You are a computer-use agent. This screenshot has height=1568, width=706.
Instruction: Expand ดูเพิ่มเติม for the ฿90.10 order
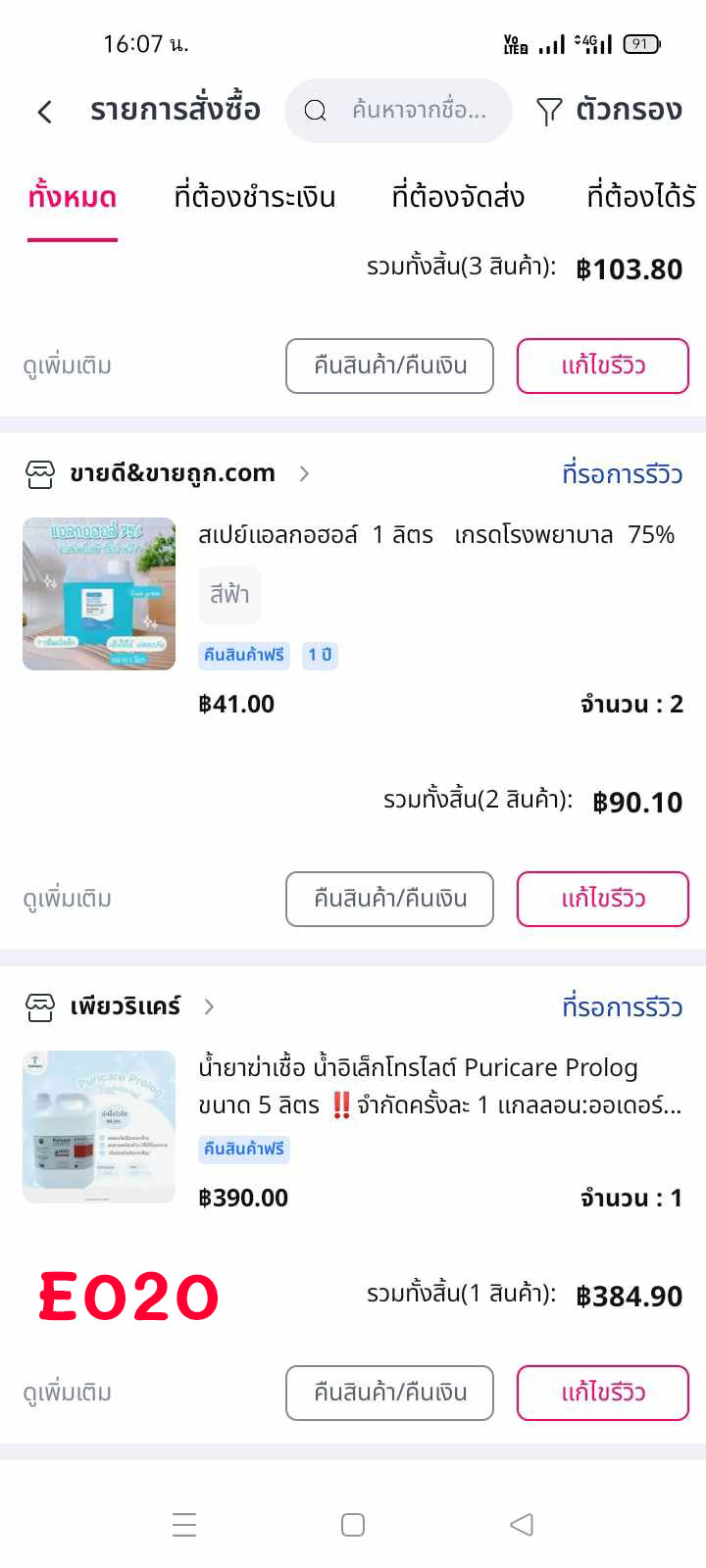(x=68, y=899)
